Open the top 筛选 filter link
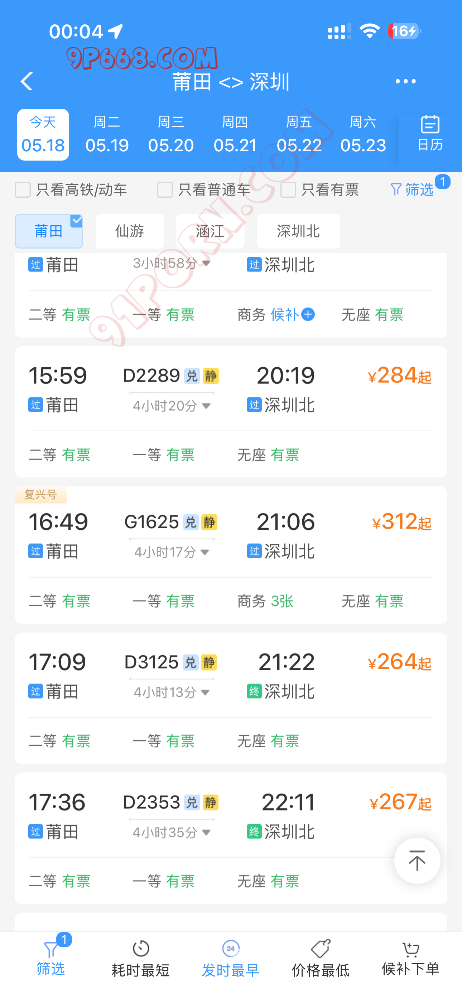 [x=412, y=189]
